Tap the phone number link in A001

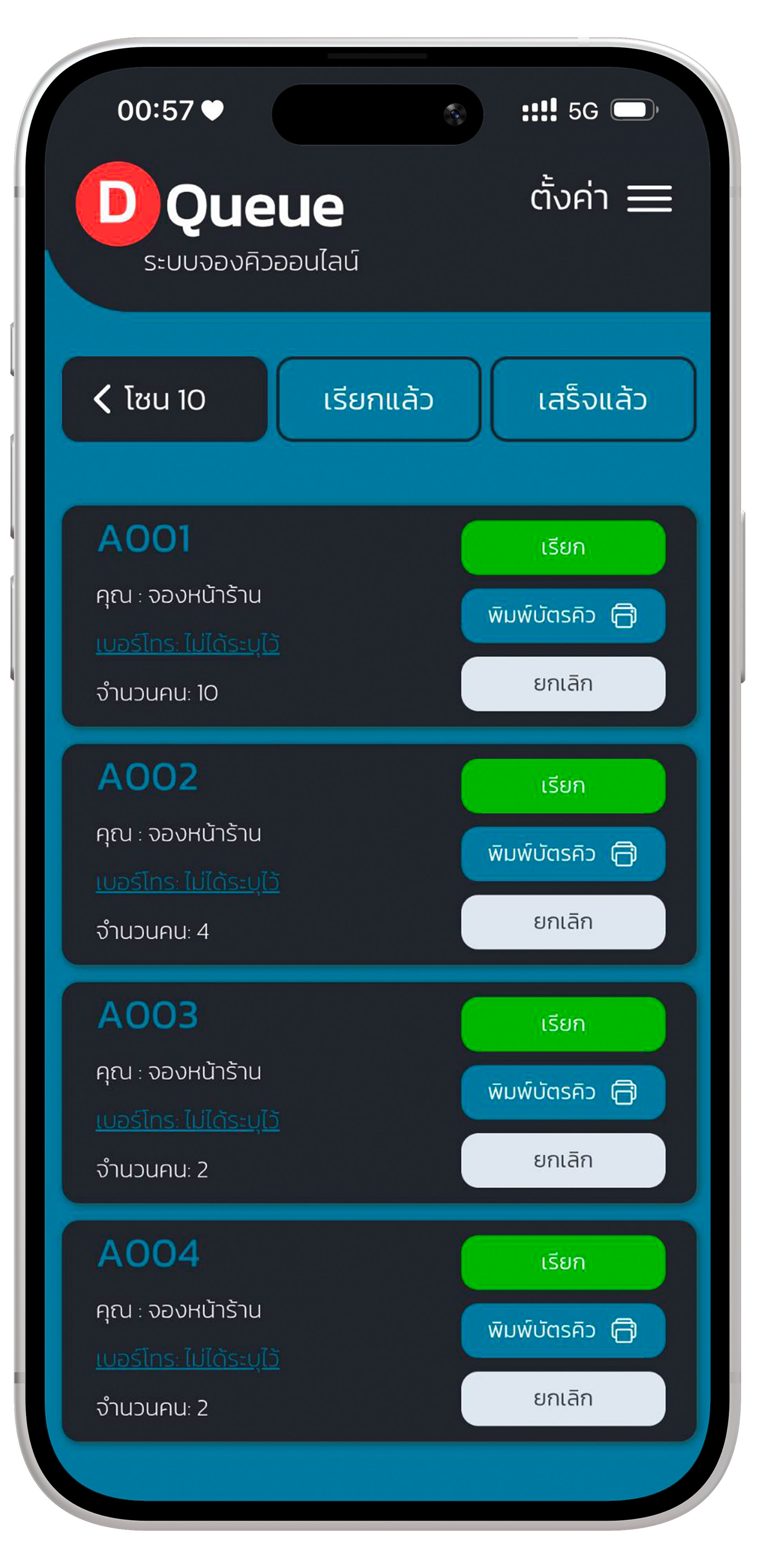pos(187,644)
